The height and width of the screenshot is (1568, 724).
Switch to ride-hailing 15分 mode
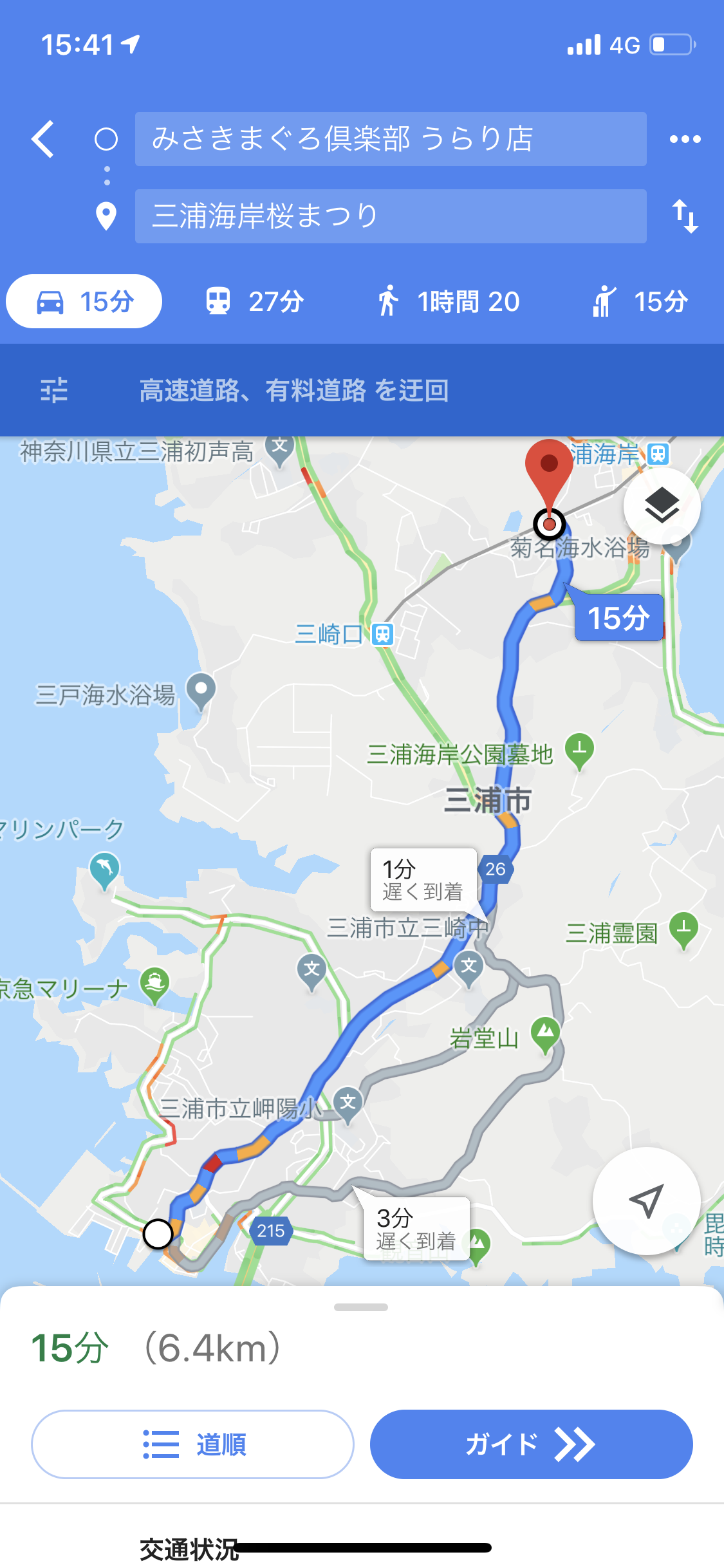point(640,301)
